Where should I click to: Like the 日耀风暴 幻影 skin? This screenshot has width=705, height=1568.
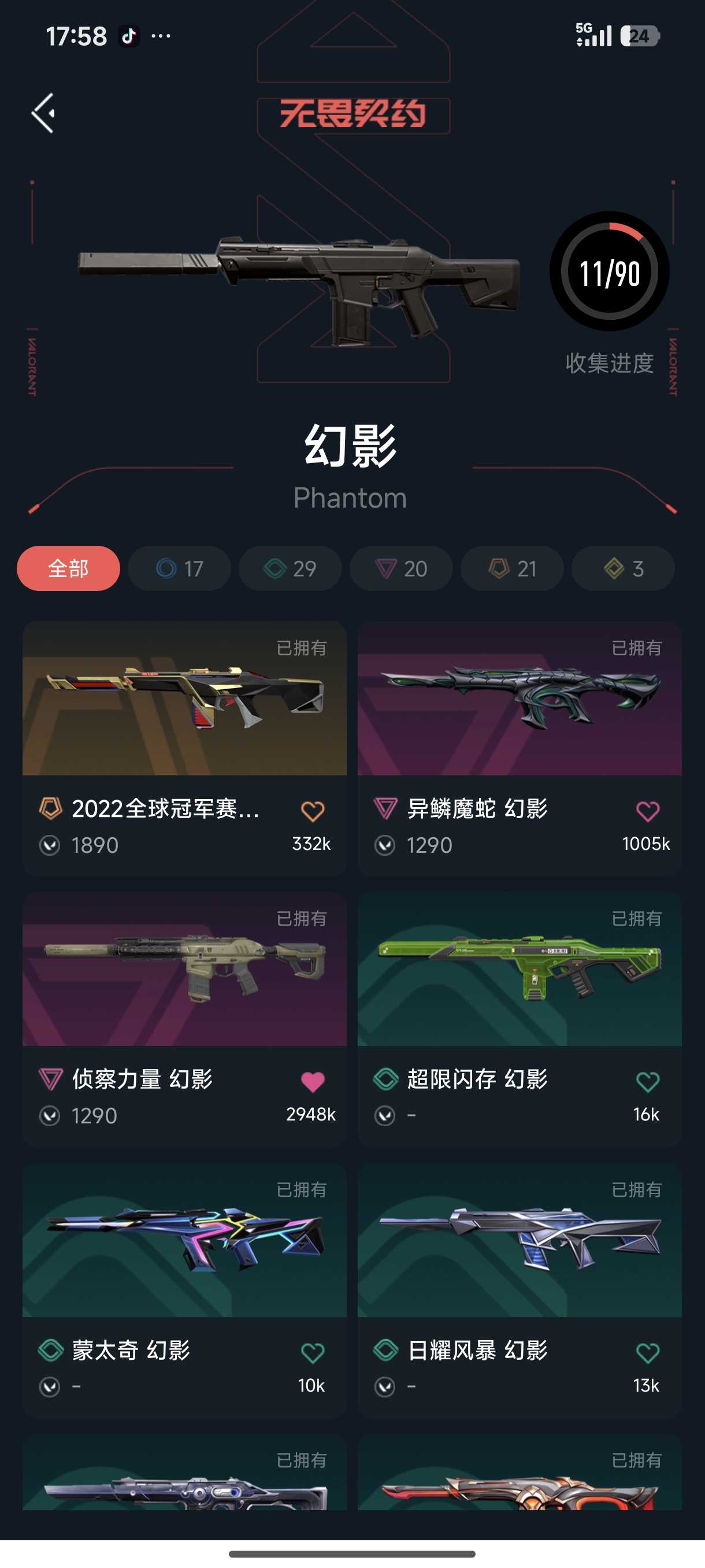[647, 1352]
